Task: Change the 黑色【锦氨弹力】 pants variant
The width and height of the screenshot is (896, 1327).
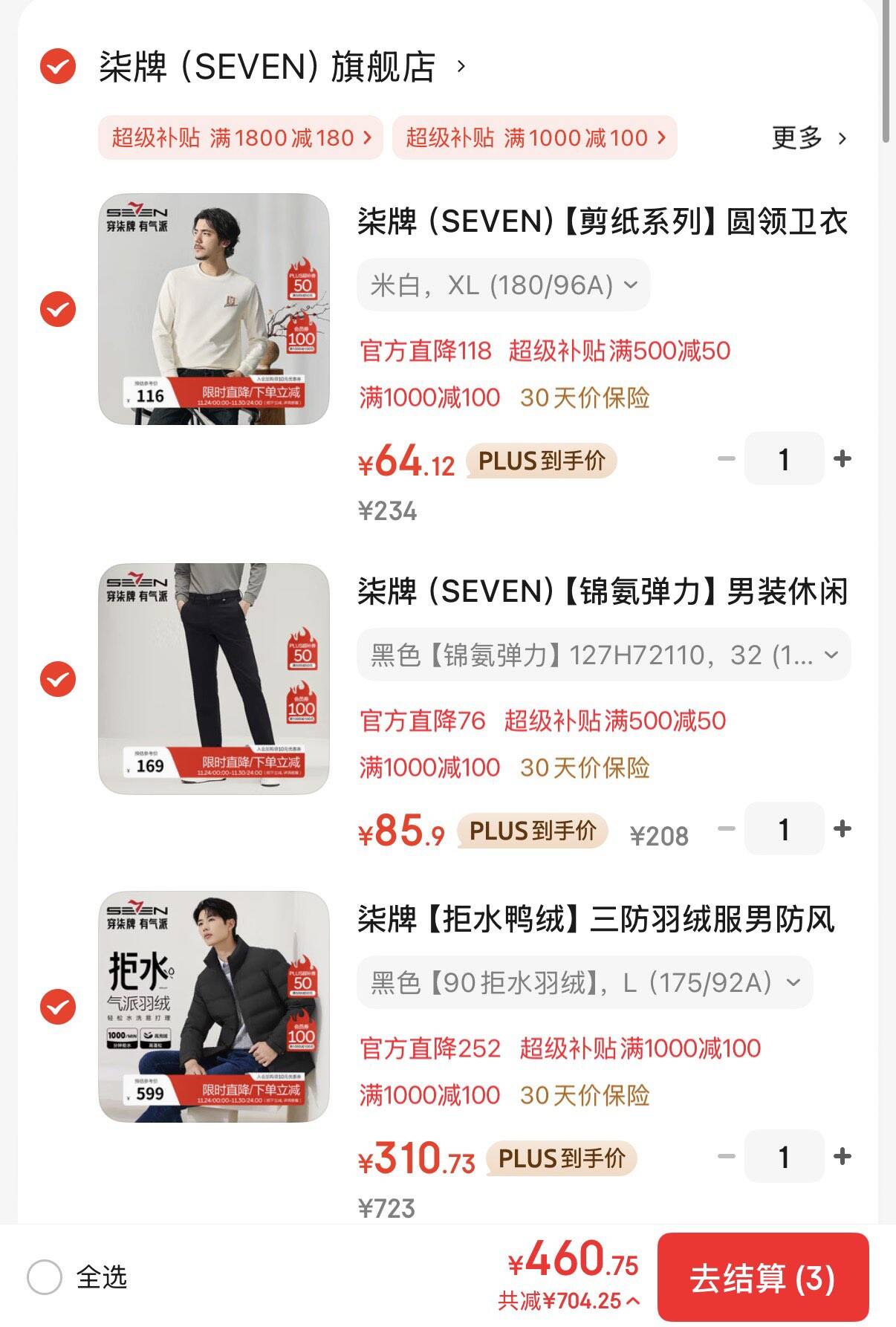Action: (603, 655)
